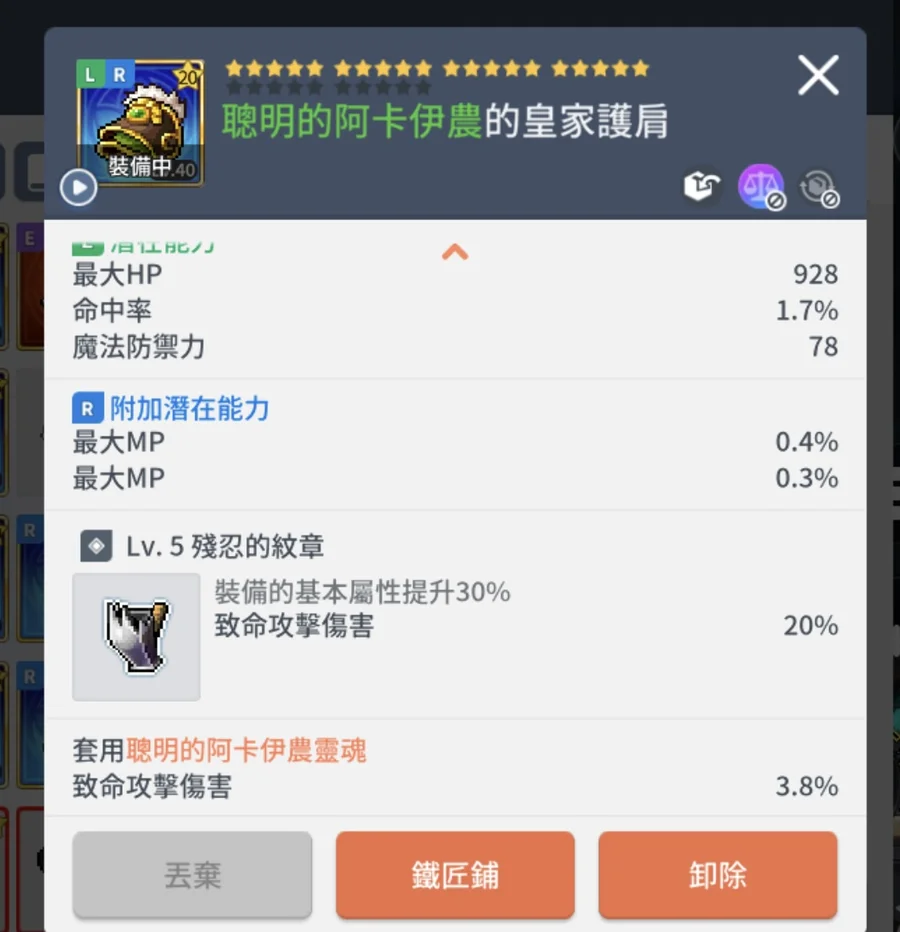Collapse the stats with the orange chevron

click(x=455, y=252)
